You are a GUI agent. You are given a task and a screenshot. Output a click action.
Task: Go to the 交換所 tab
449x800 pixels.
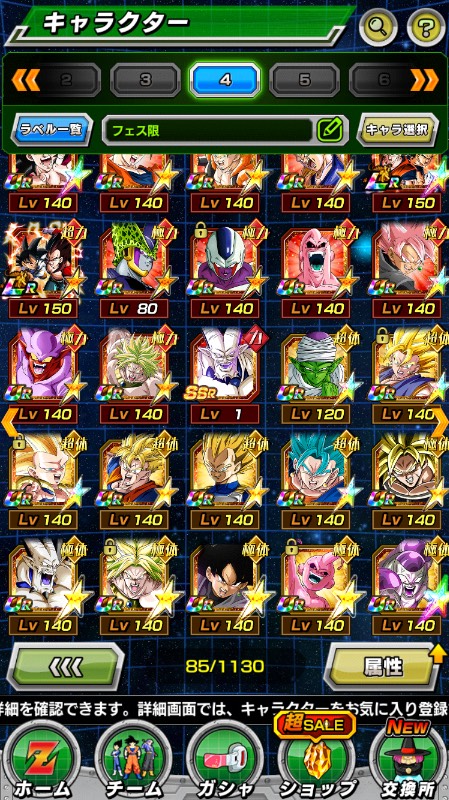click(408, 760)
